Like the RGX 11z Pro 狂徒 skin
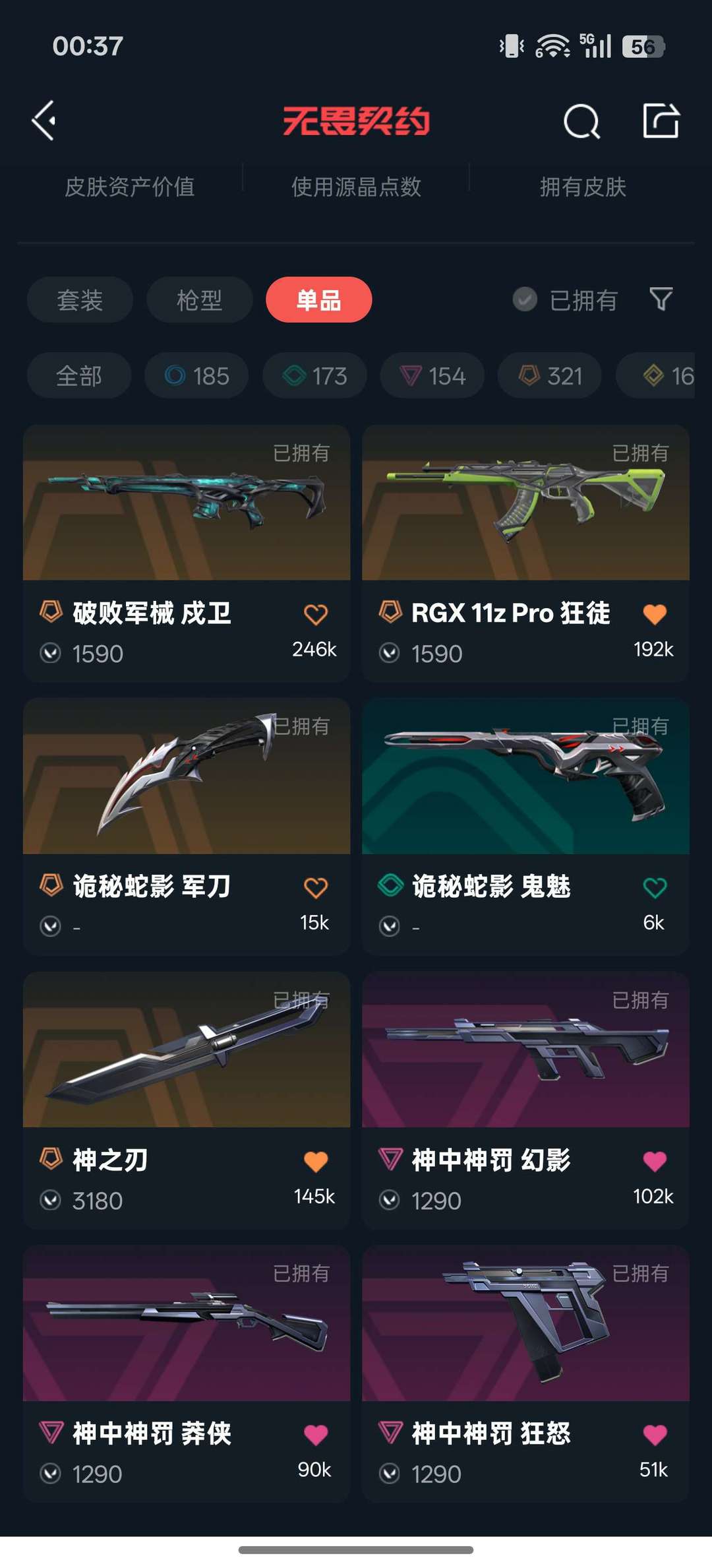Screen dimensions: 712x1568 pos(655,614)
